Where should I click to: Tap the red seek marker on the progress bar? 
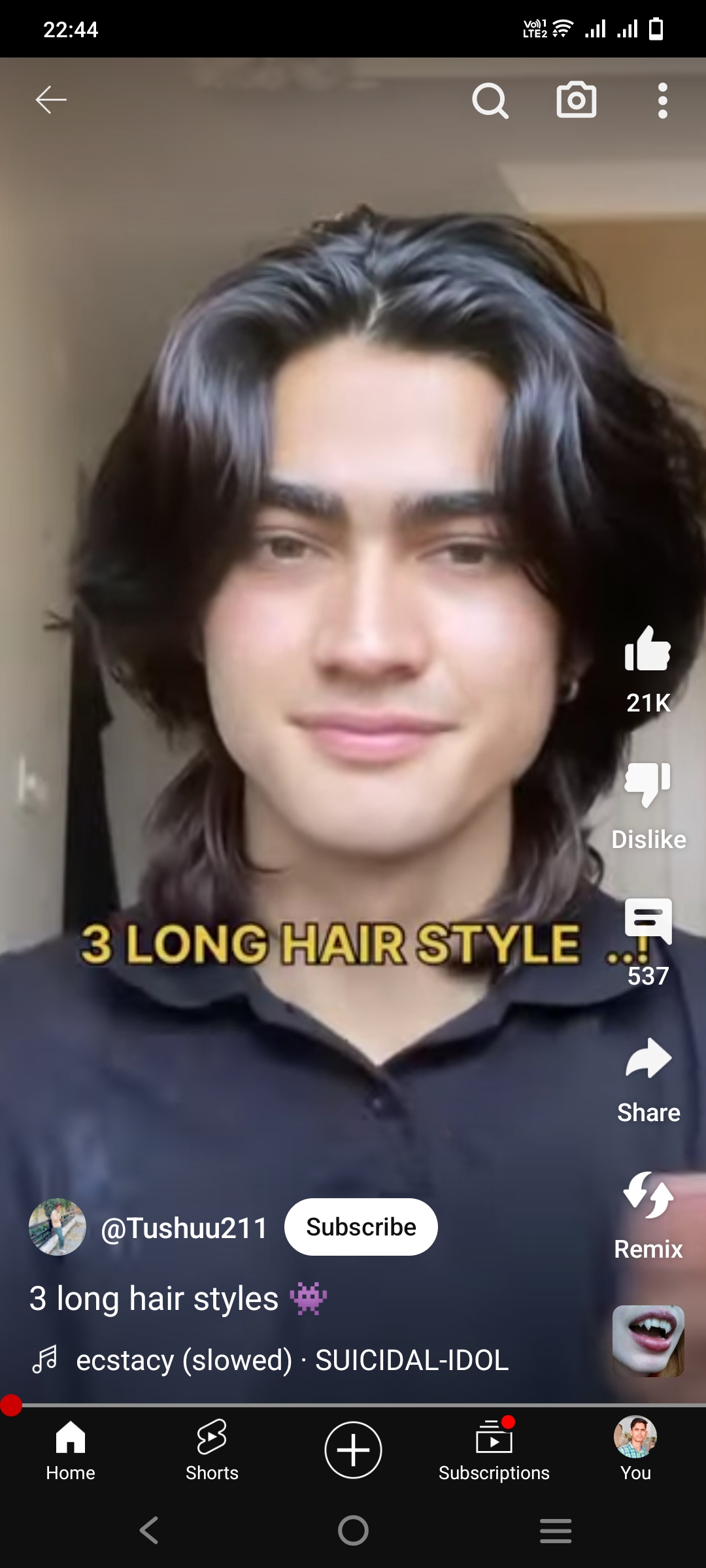(x=11, y=1405)
